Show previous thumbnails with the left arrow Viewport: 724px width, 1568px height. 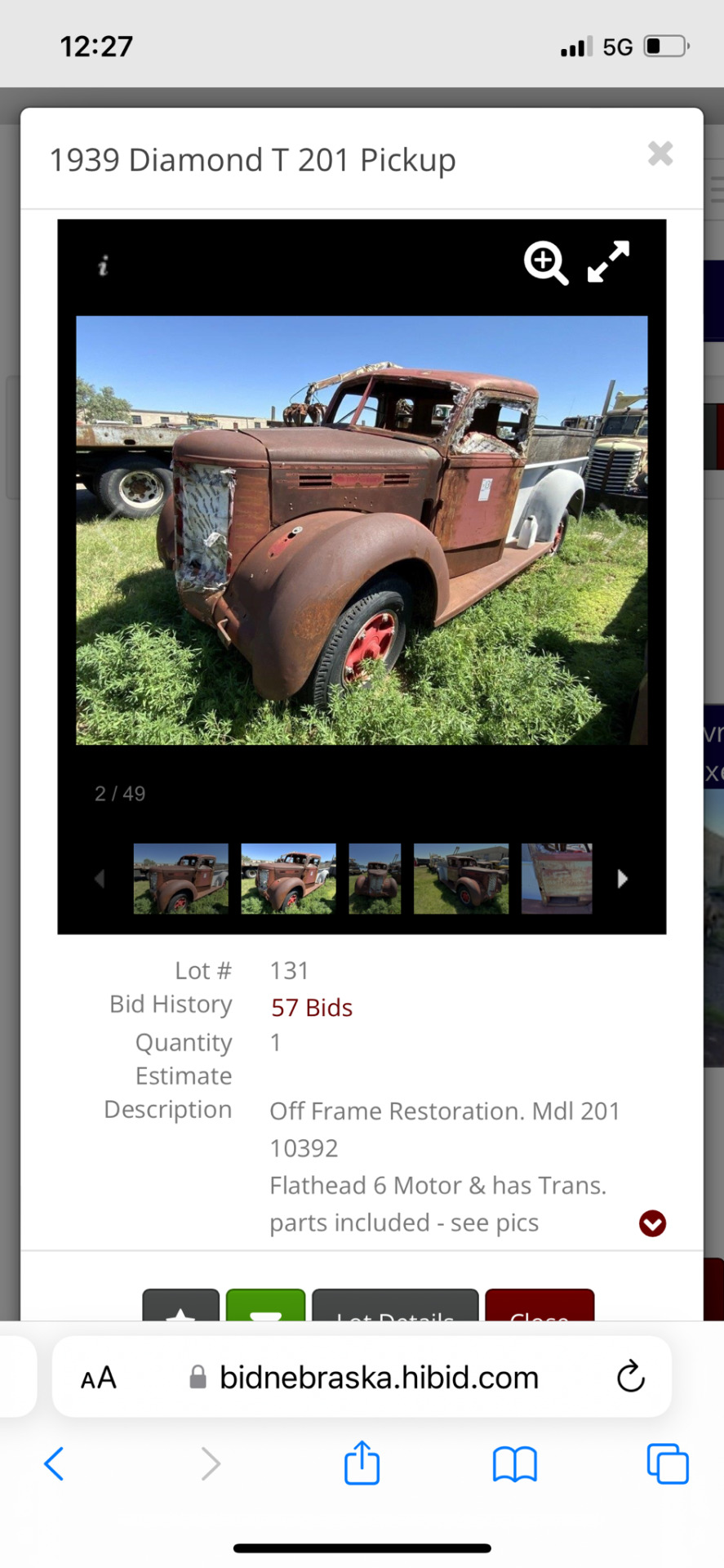(x=100, y=879)
